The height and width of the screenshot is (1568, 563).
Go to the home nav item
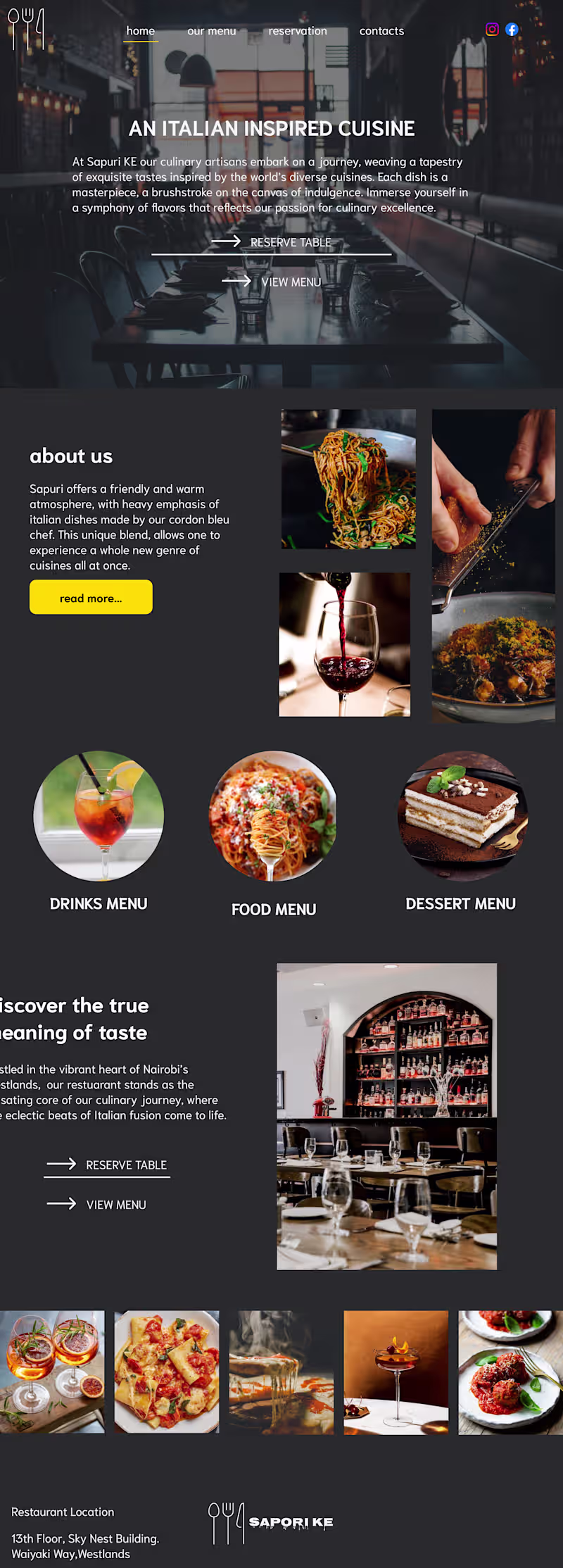click(141, 31)
